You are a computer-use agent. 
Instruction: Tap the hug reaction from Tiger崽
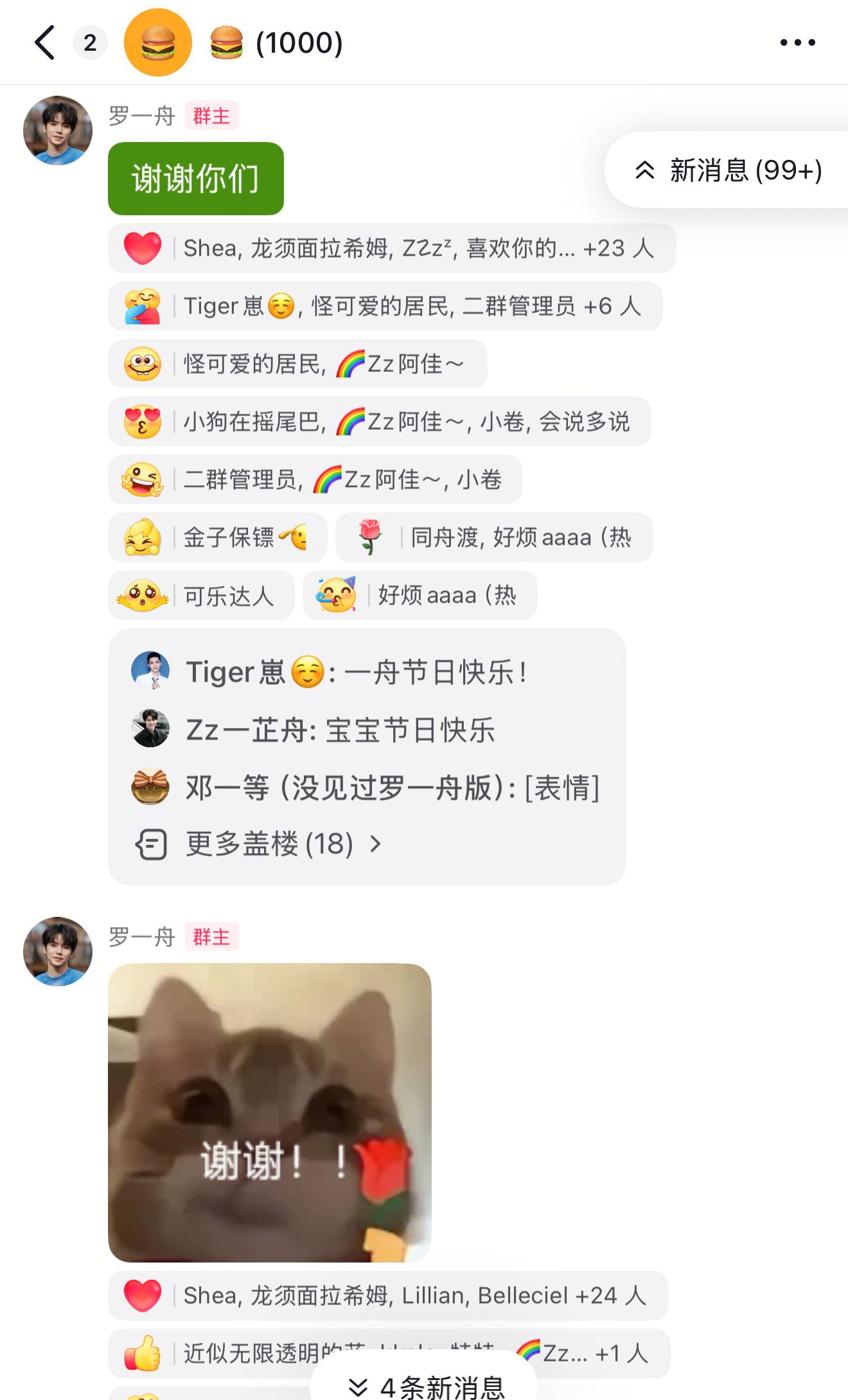[x=385, y=306]
